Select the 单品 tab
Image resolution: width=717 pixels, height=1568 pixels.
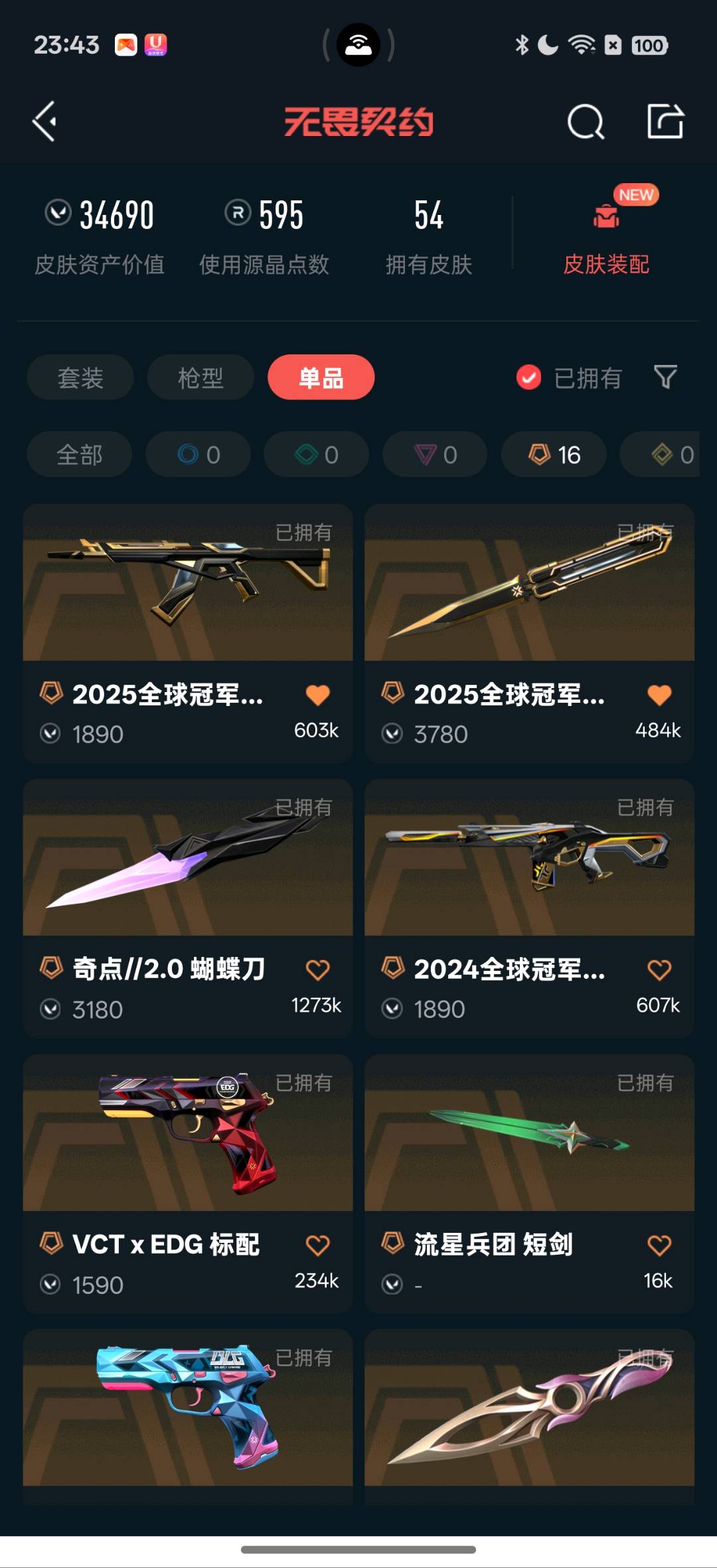(321, 378)
